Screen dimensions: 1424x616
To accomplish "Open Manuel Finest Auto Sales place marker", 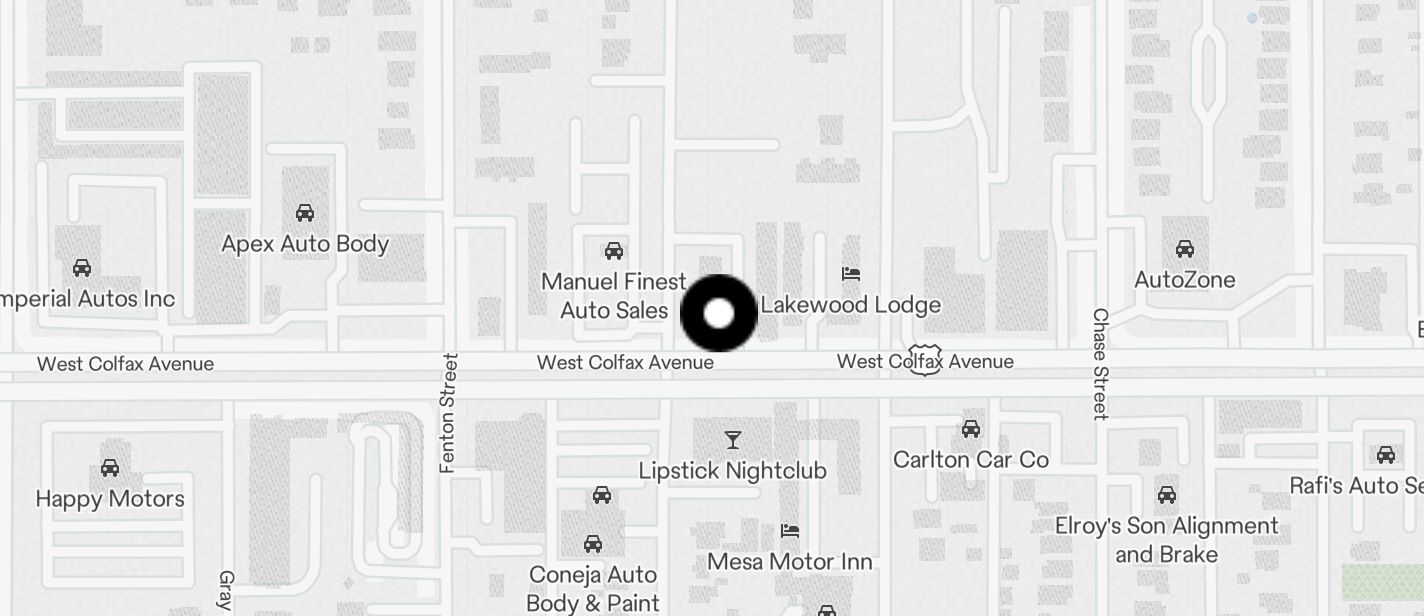I will (614, 251).
